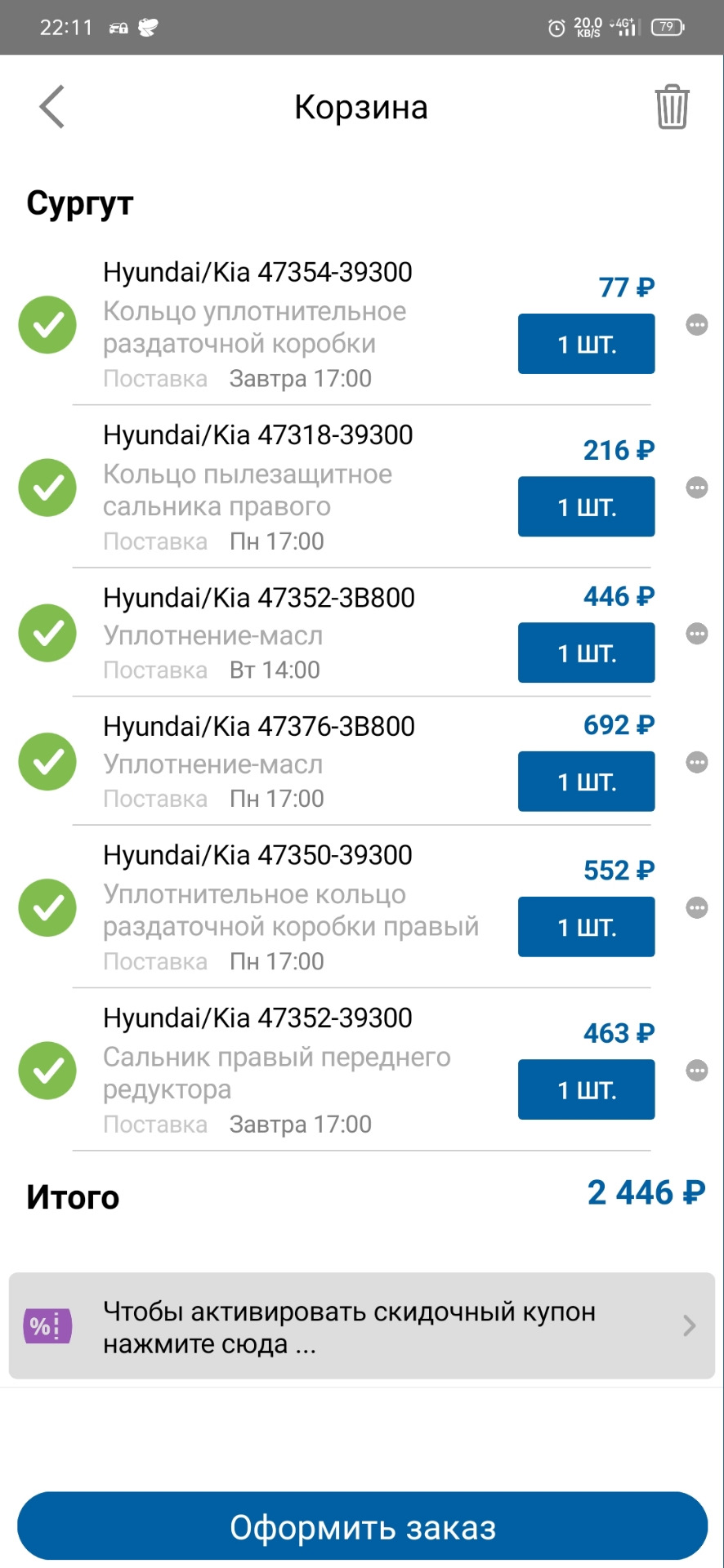Image resolution: width=724 pixels, height=1568 pixels.
Task: Open options menu for item 47376-3B800
Action: pos(697,761)
